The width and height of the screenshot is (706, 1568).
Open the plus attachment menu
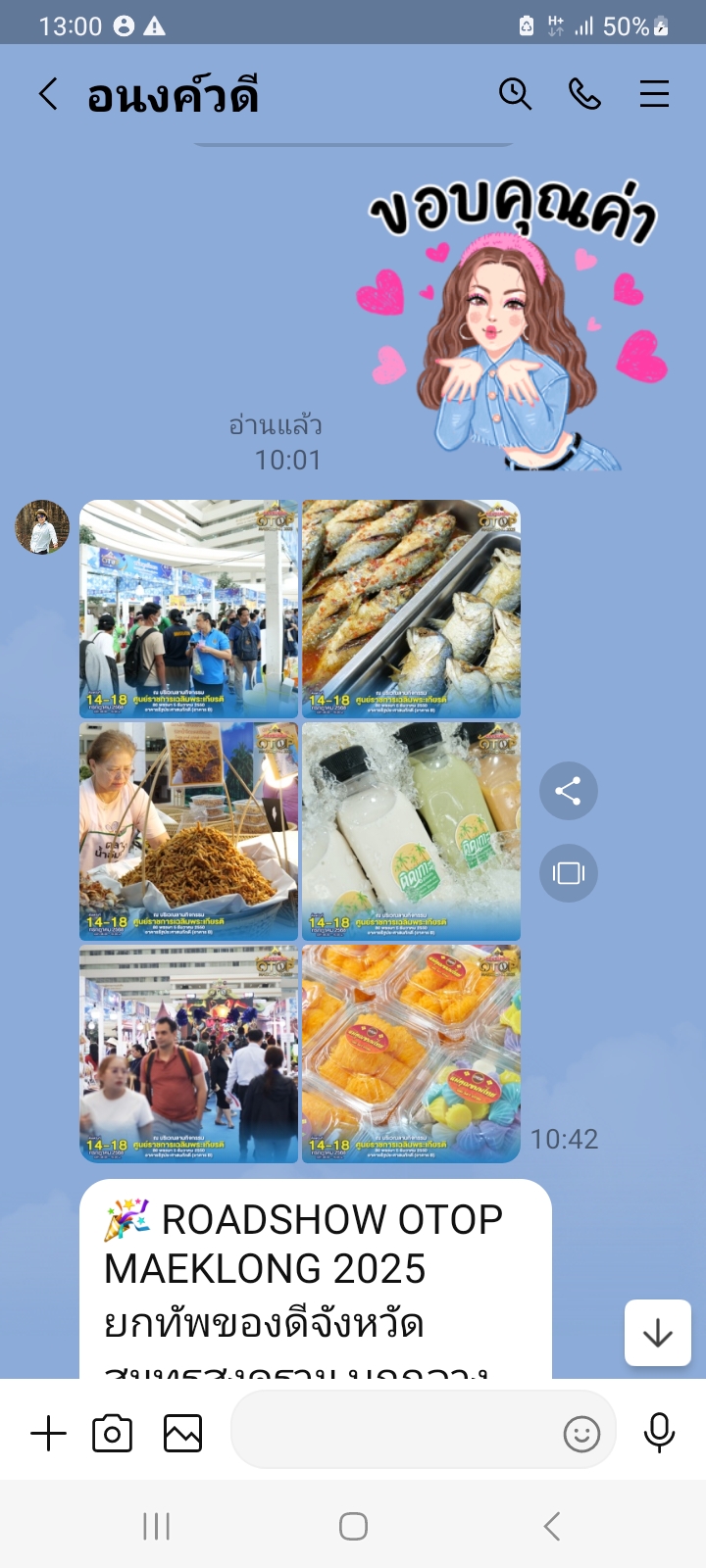48,1434
